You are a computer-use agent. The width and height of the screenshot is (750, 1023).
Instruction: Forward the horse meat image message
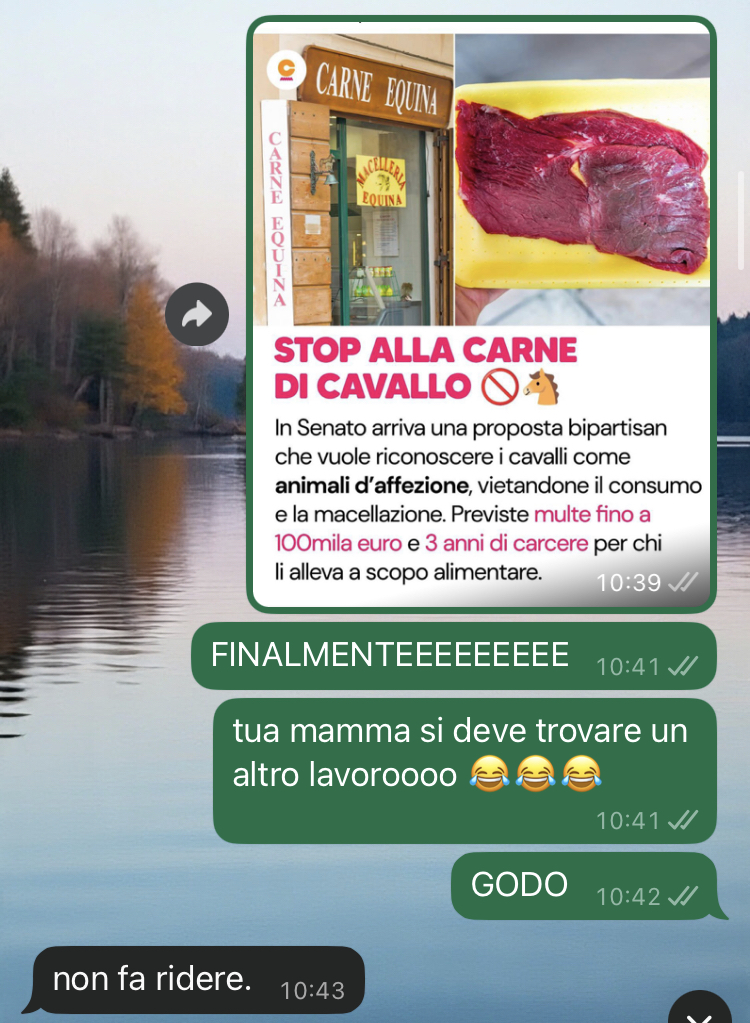coord(197,316)
